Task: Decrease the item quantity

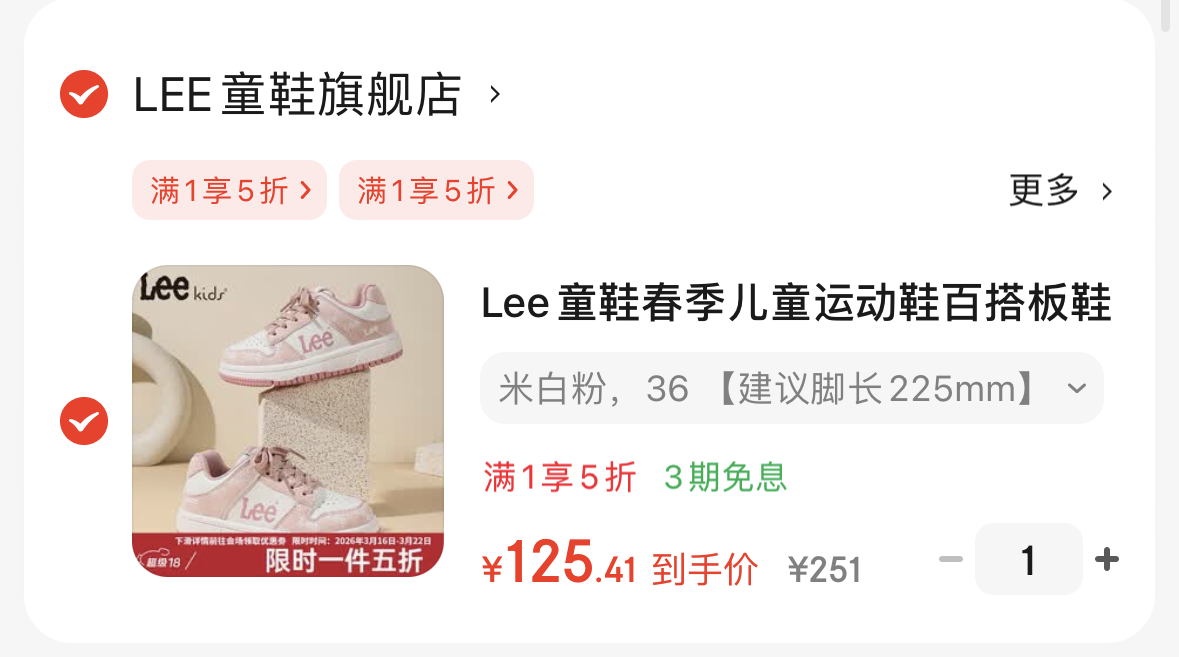Action: [x=951, y=559]
